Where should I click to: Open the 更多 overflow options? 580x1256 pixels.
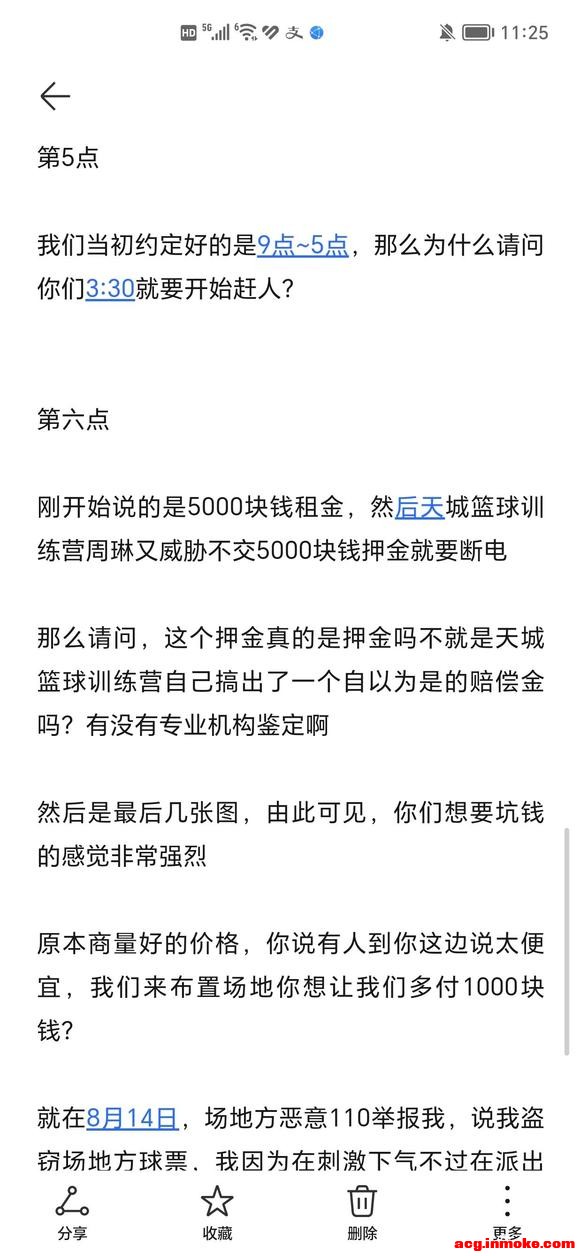click(507, 1212)
